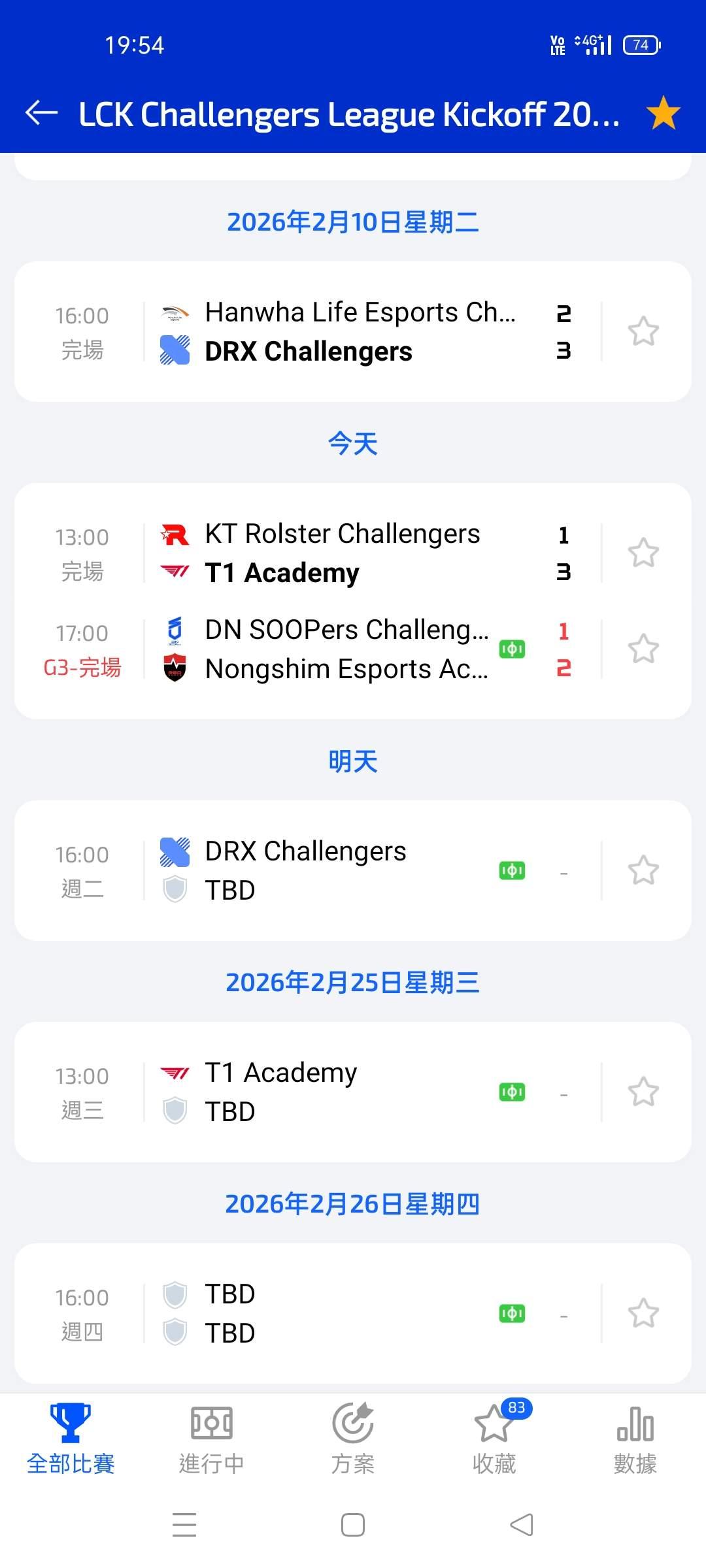Star the KT Rolster vs T1 Academy match
This screenshot has width=706, height=1568.
coord(643,553)
